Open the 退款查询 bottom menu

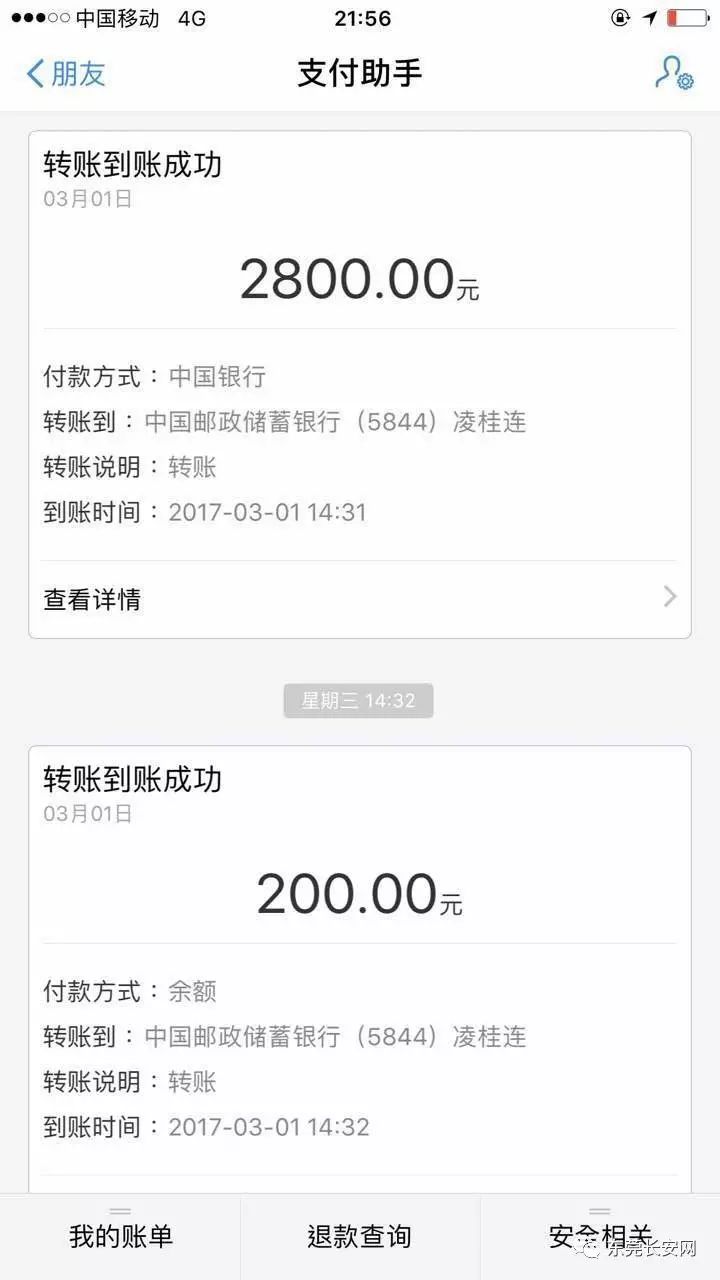click(x=358, y=1236)
